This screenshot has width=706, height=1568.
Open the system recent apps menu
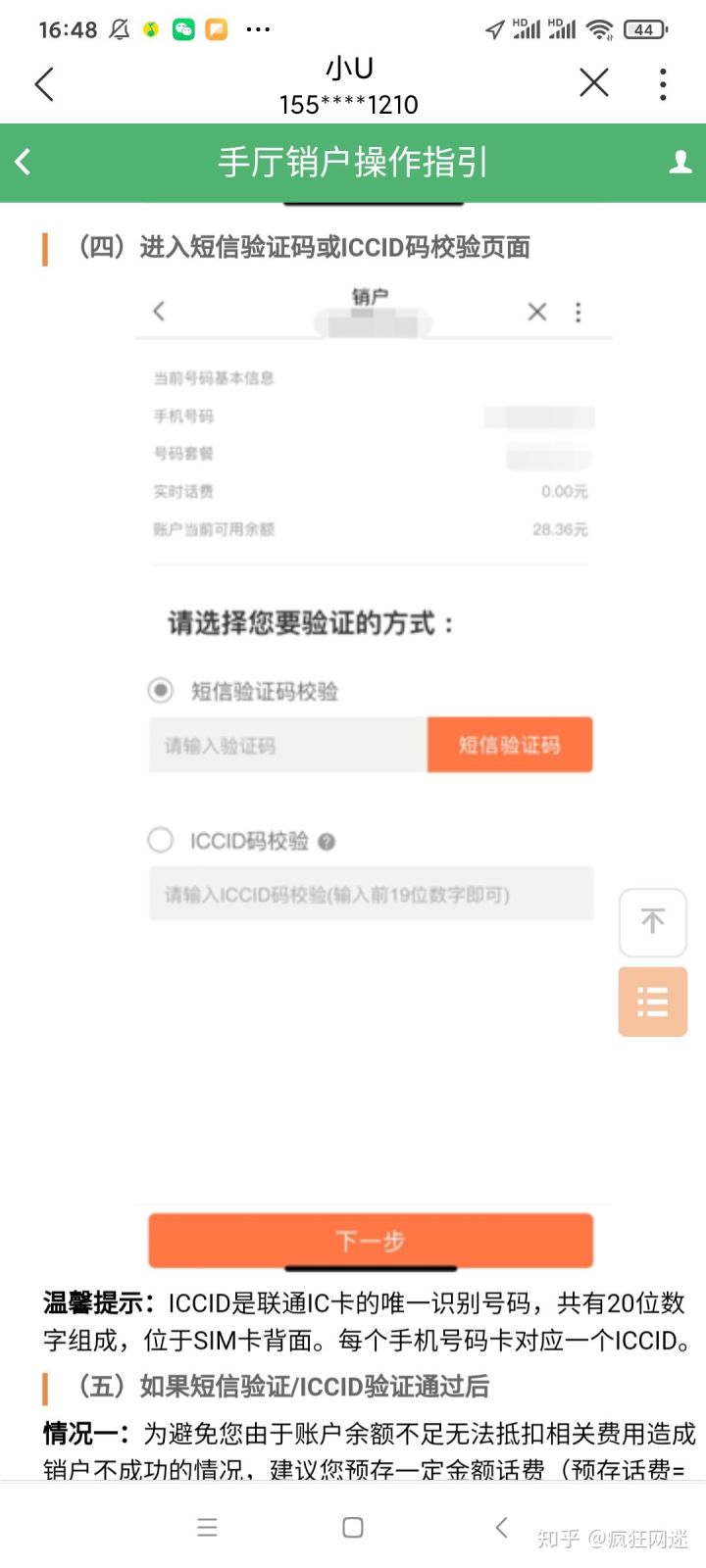pyautogui.click(x=207, y=1527)
